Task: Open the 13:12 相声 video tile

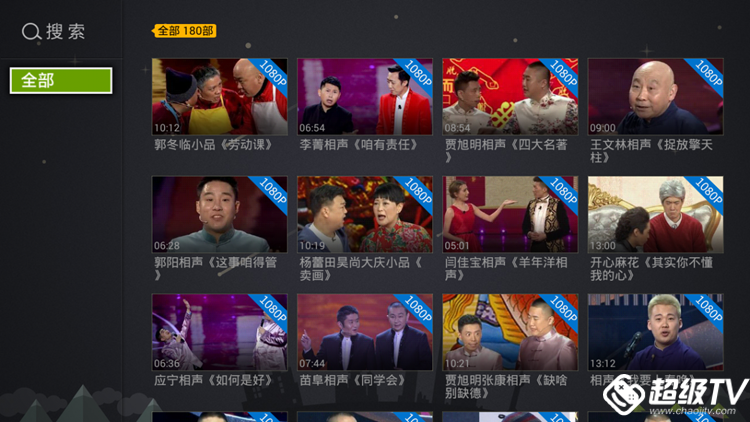Action: click(x=655, y=332)
